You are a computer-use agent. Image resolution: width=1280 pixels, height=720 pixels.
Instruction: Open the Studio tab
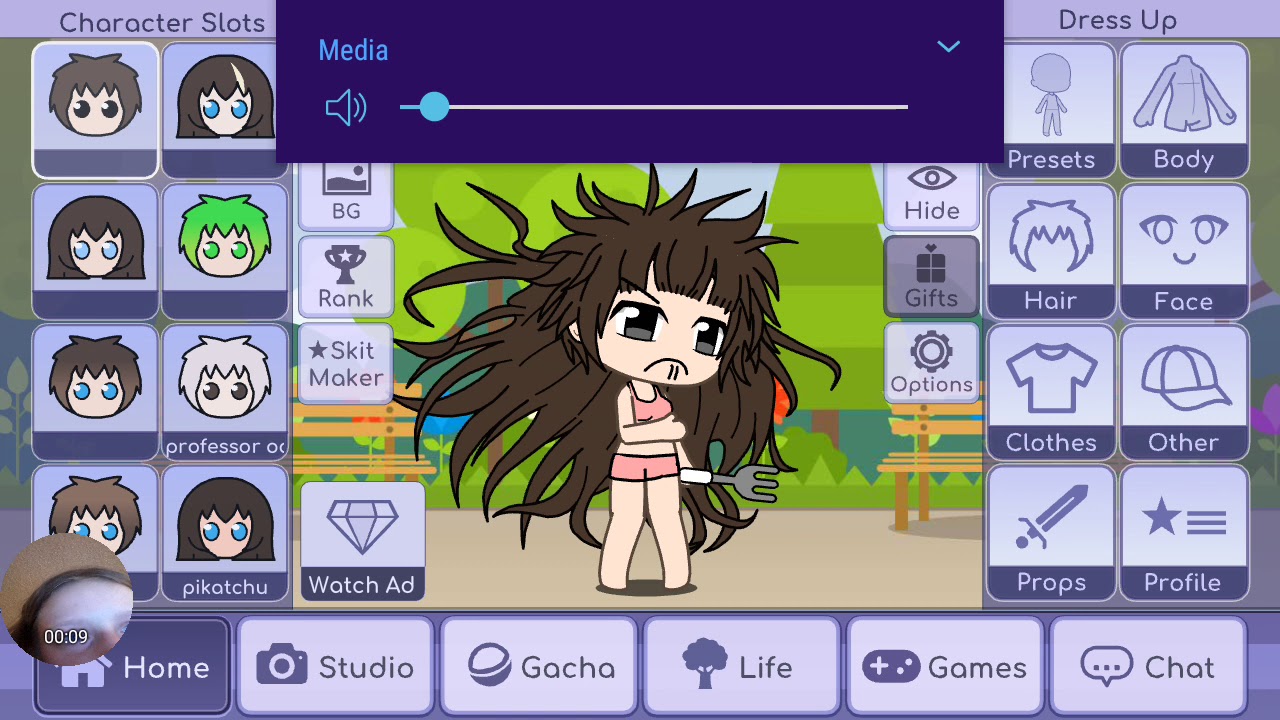click(336, 667)
